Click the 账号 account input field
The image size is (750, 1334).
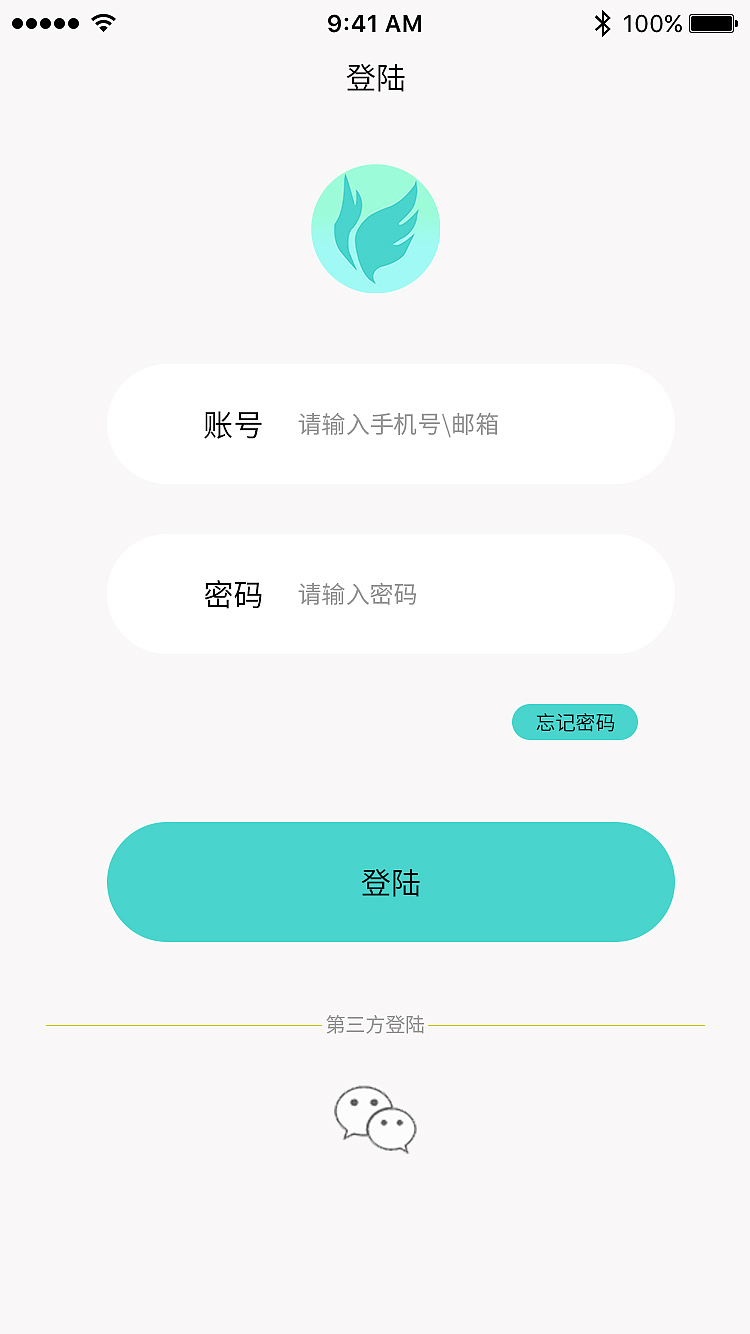point(450,424)
